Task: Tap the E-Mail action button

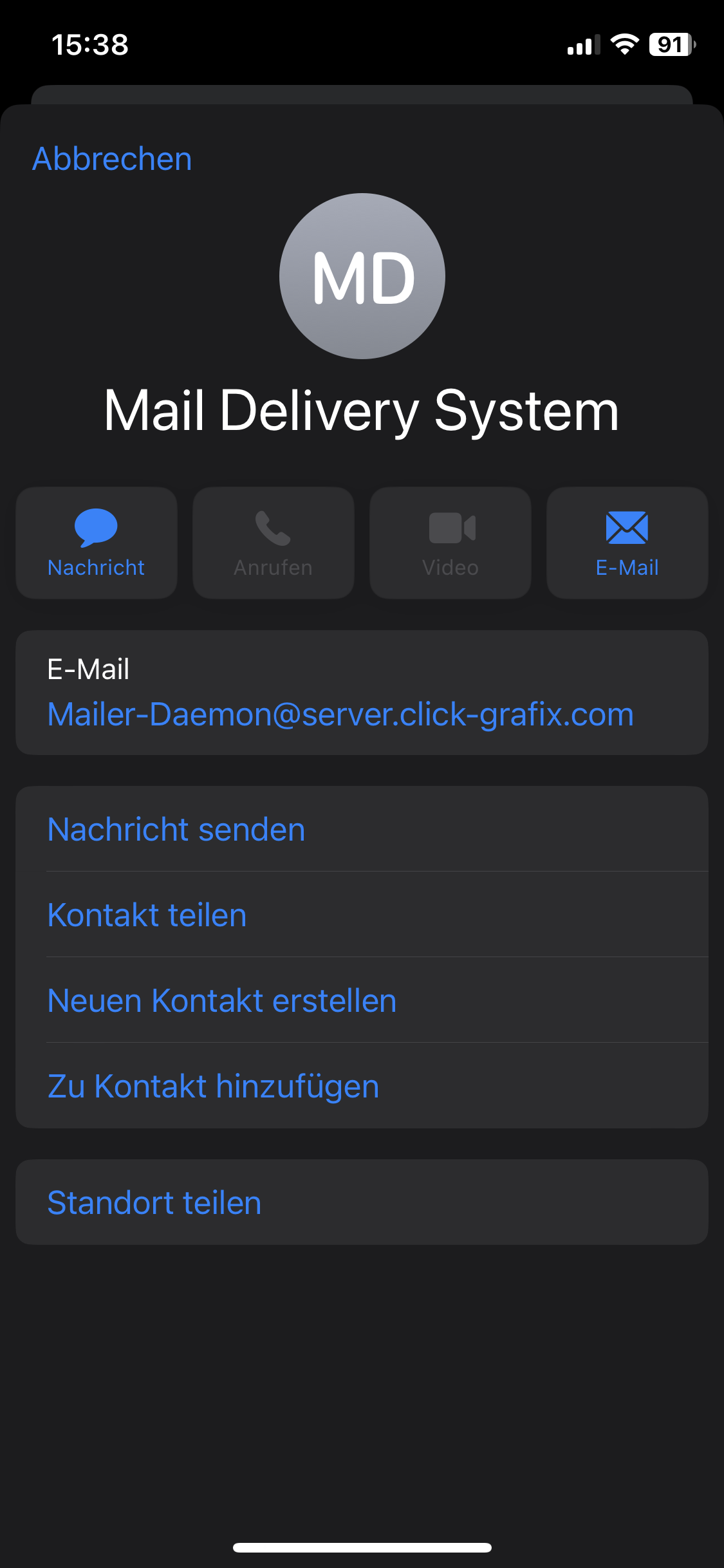Action: (627, 543)
